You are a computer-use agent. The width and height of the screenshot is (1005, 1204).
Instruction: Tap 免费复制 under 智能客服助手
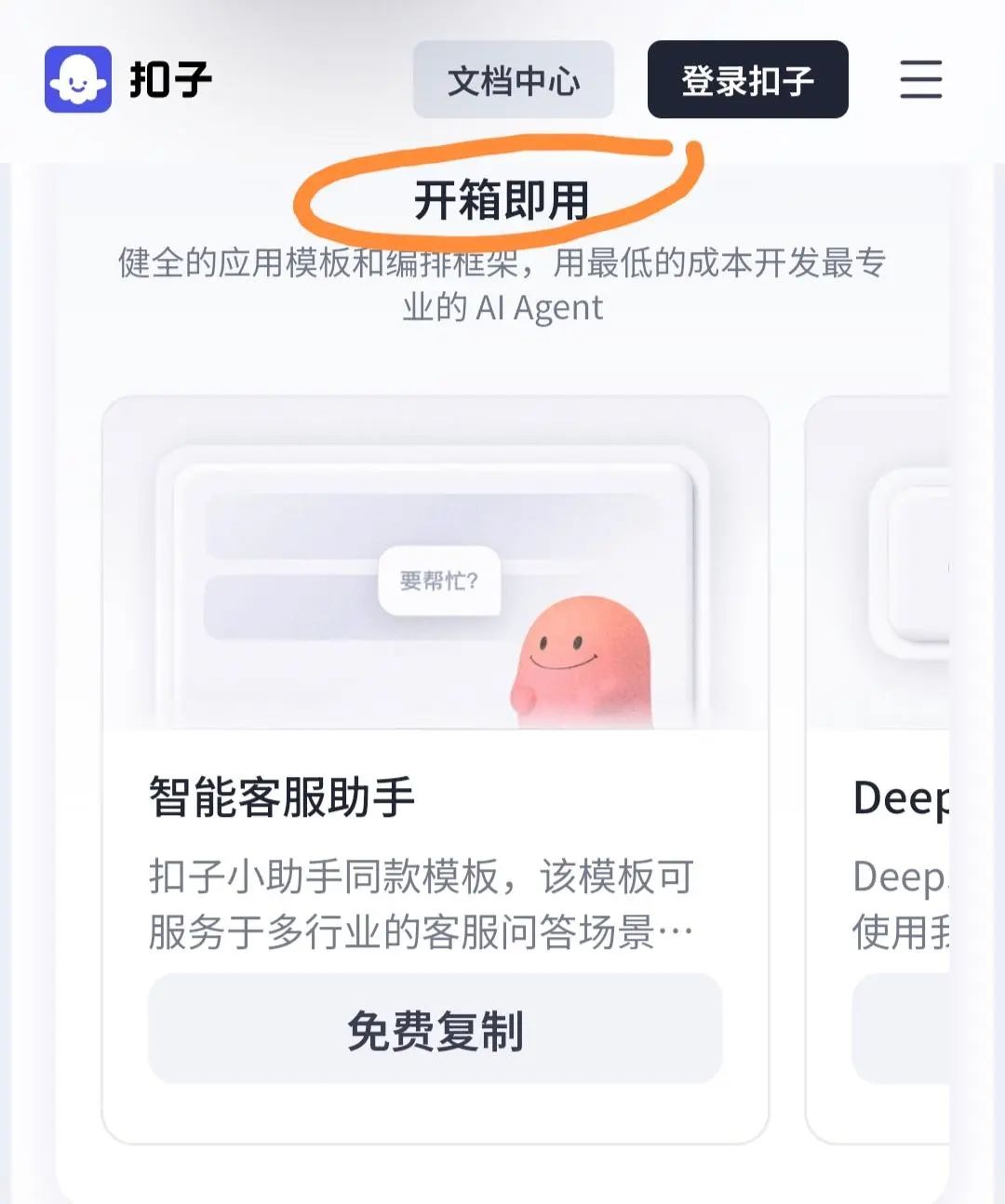[x=435, y=1029]
